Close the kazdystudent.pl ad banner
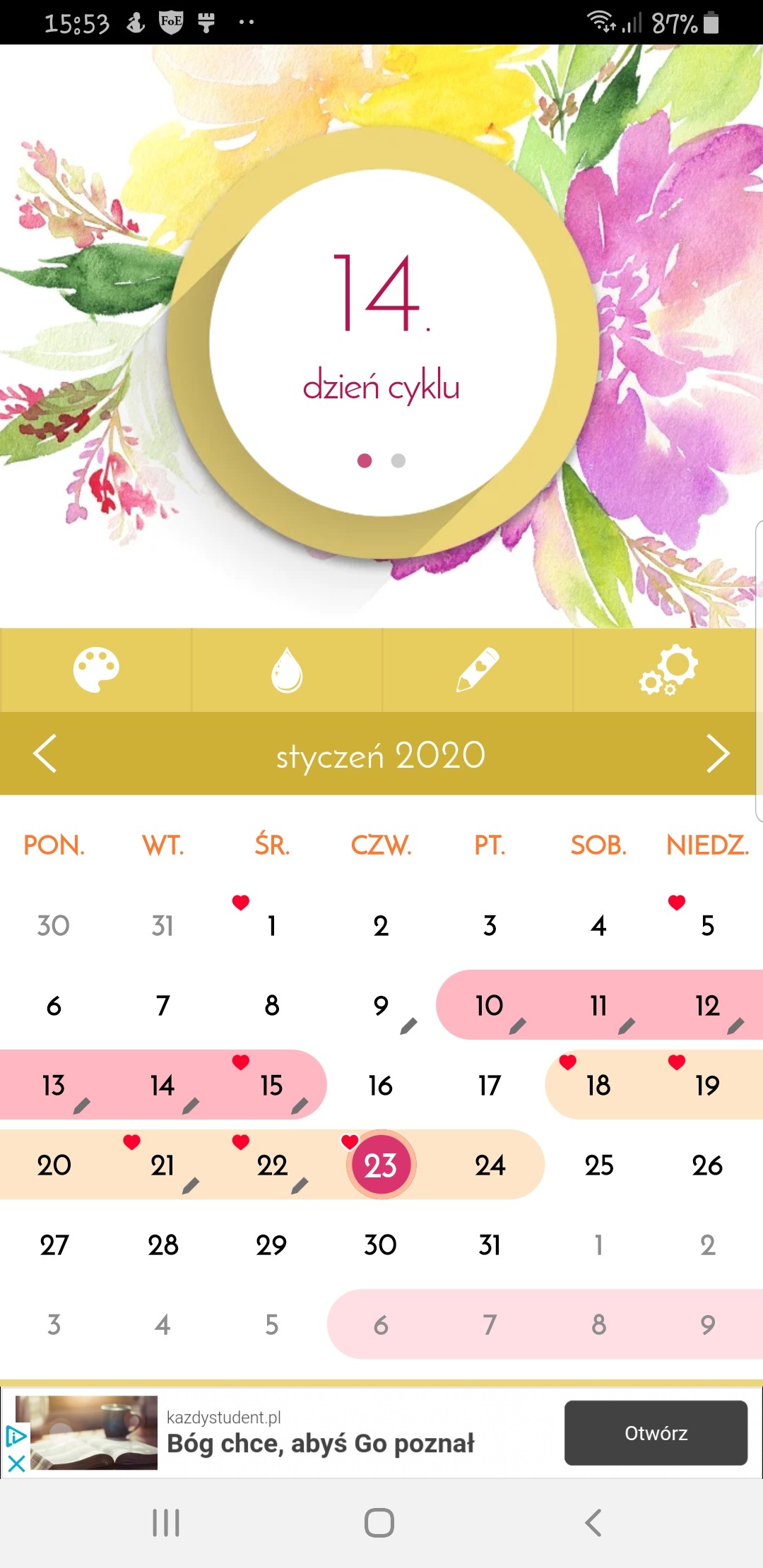The image size is (763, 1568). 16,1463
